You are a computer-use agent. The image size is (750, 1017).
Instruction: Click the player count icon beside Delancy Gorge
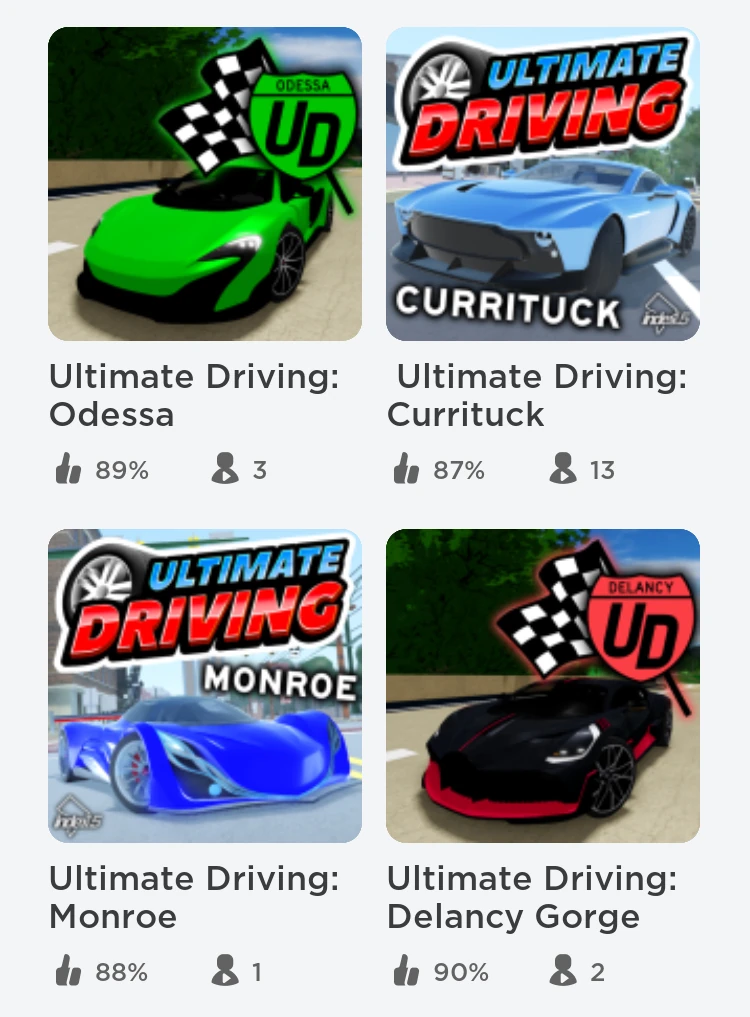(x=563, y=972)
